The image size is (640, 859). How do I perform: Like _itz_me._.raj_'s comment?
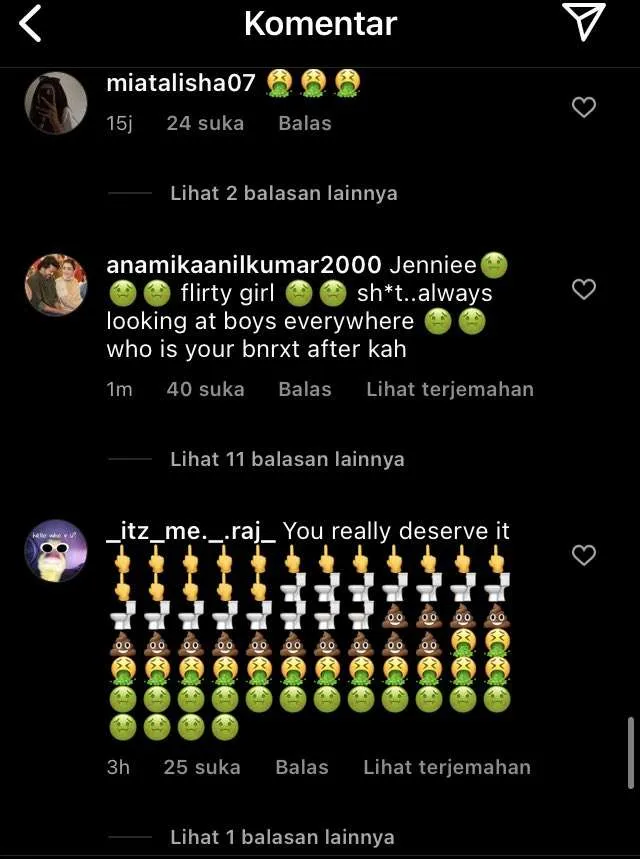[x=584, y=555]
